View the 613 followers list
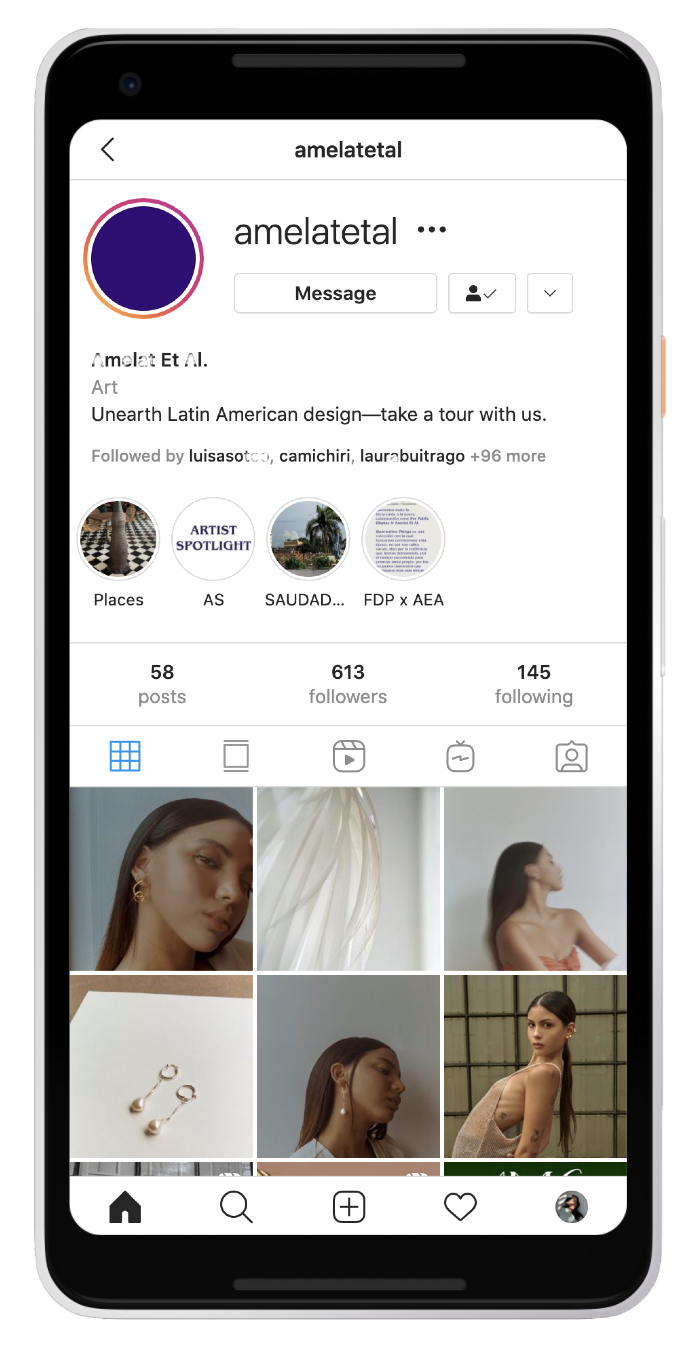 (348, 684)
